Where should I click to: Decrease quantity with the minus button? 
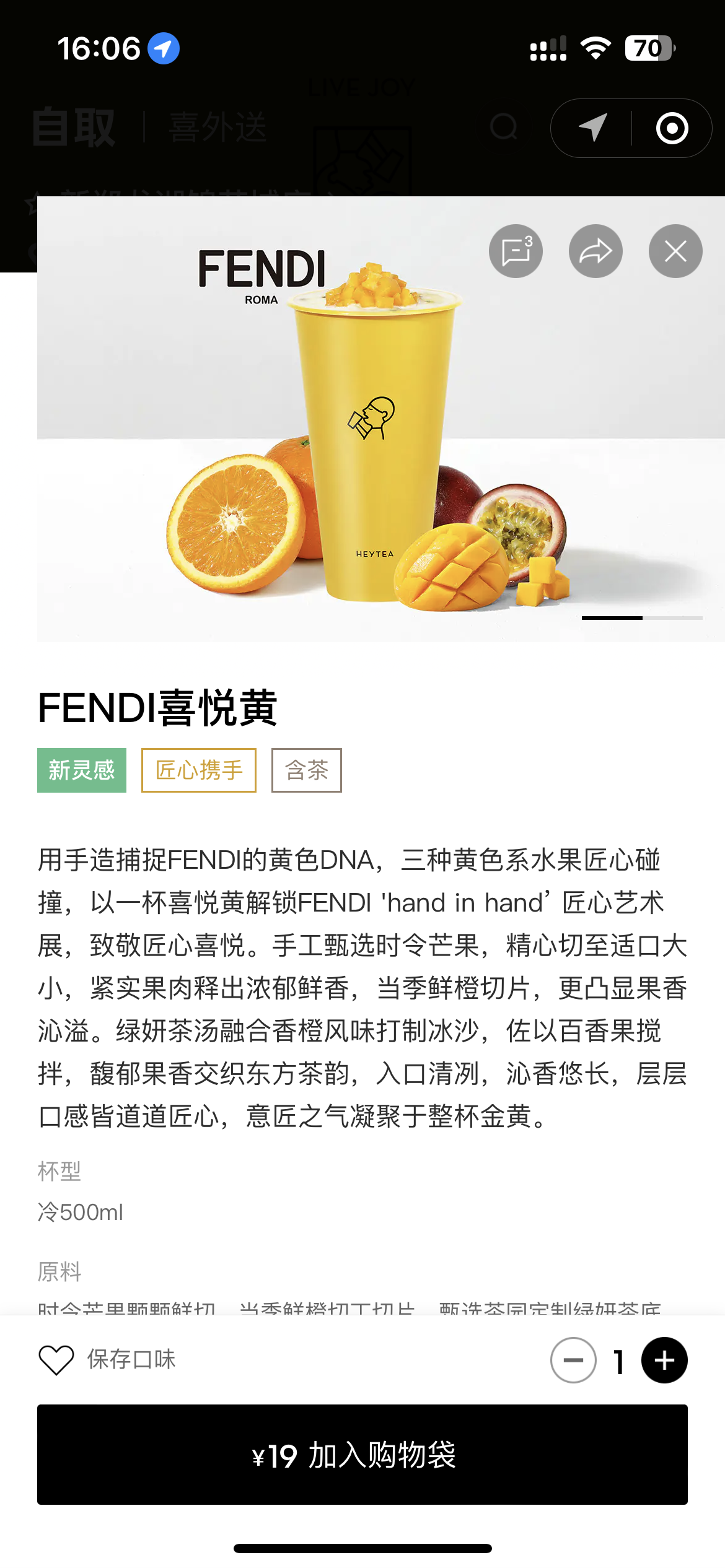click(x=573, y=1360)
